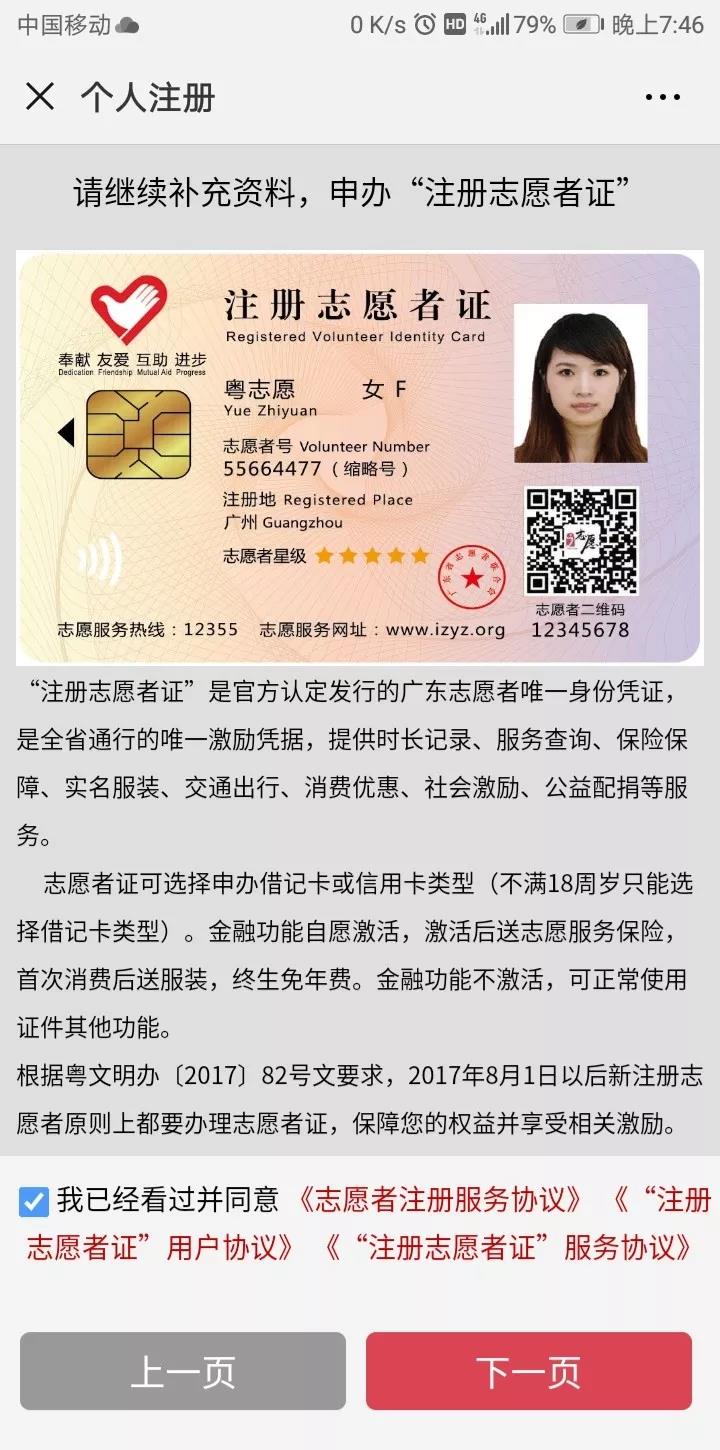Close the 个人注册 page

tap(40, 97)
